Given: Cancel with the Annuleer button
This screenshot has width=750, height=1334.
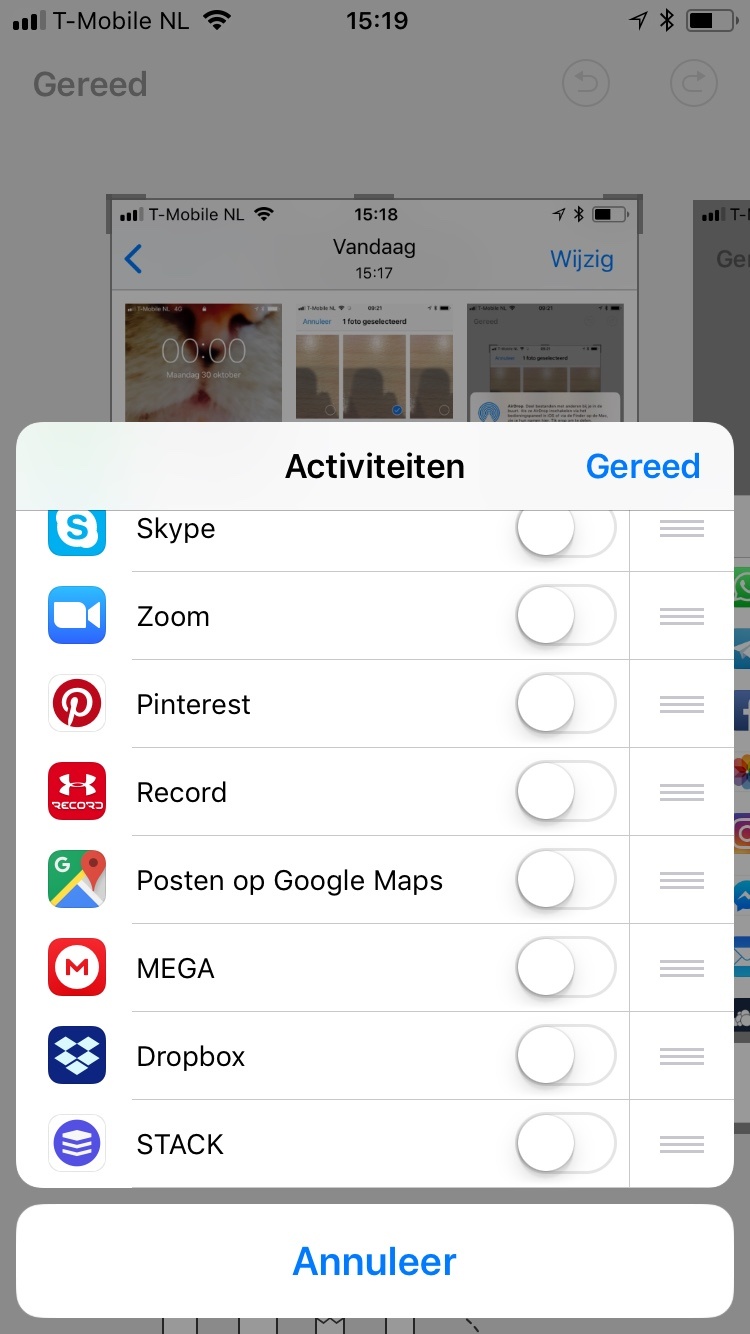Looking at the screenshot, I should point(375,1261).
